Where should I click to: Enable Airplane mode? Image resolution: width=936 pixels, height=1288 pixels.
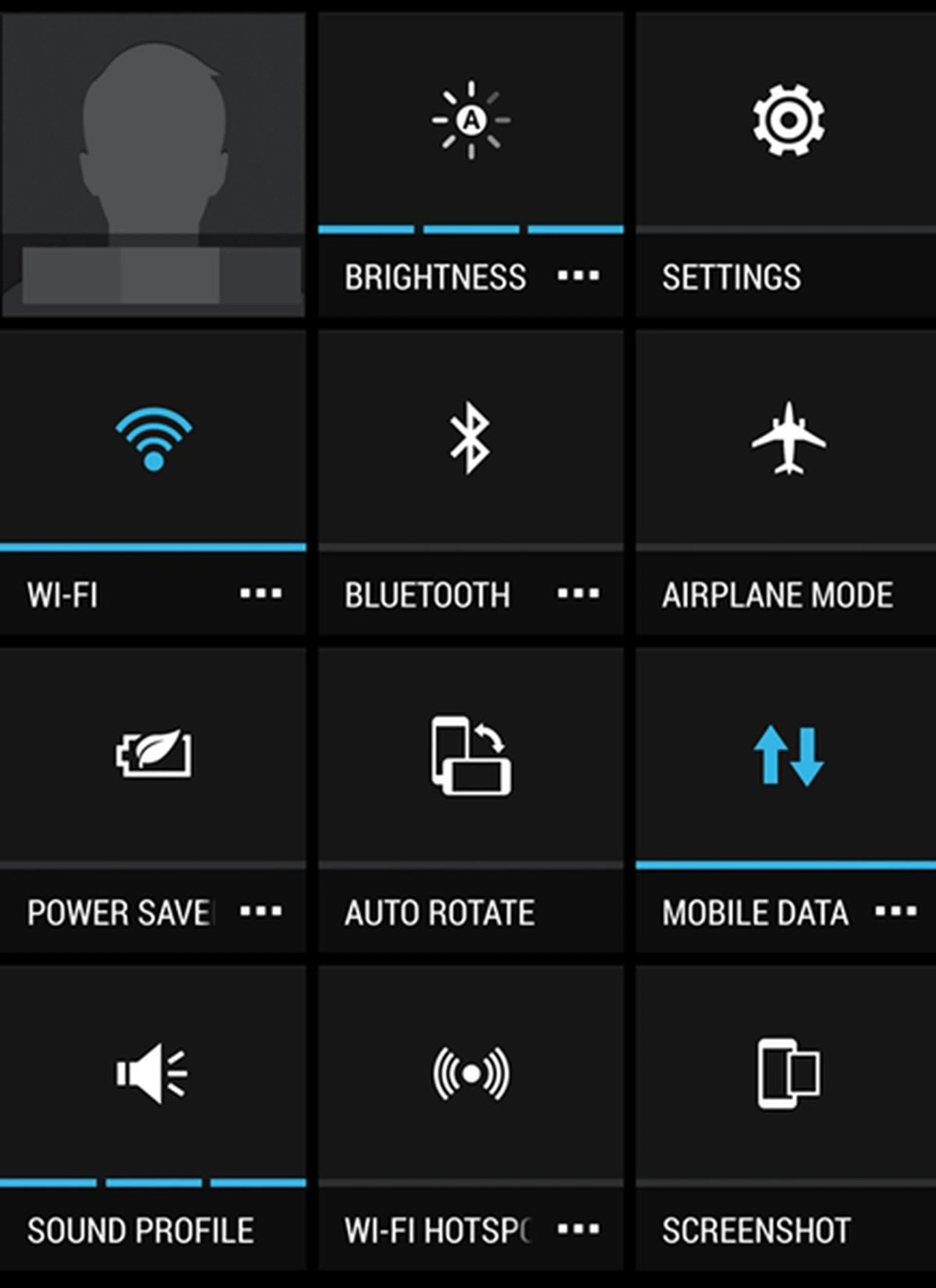coord(788,438)
